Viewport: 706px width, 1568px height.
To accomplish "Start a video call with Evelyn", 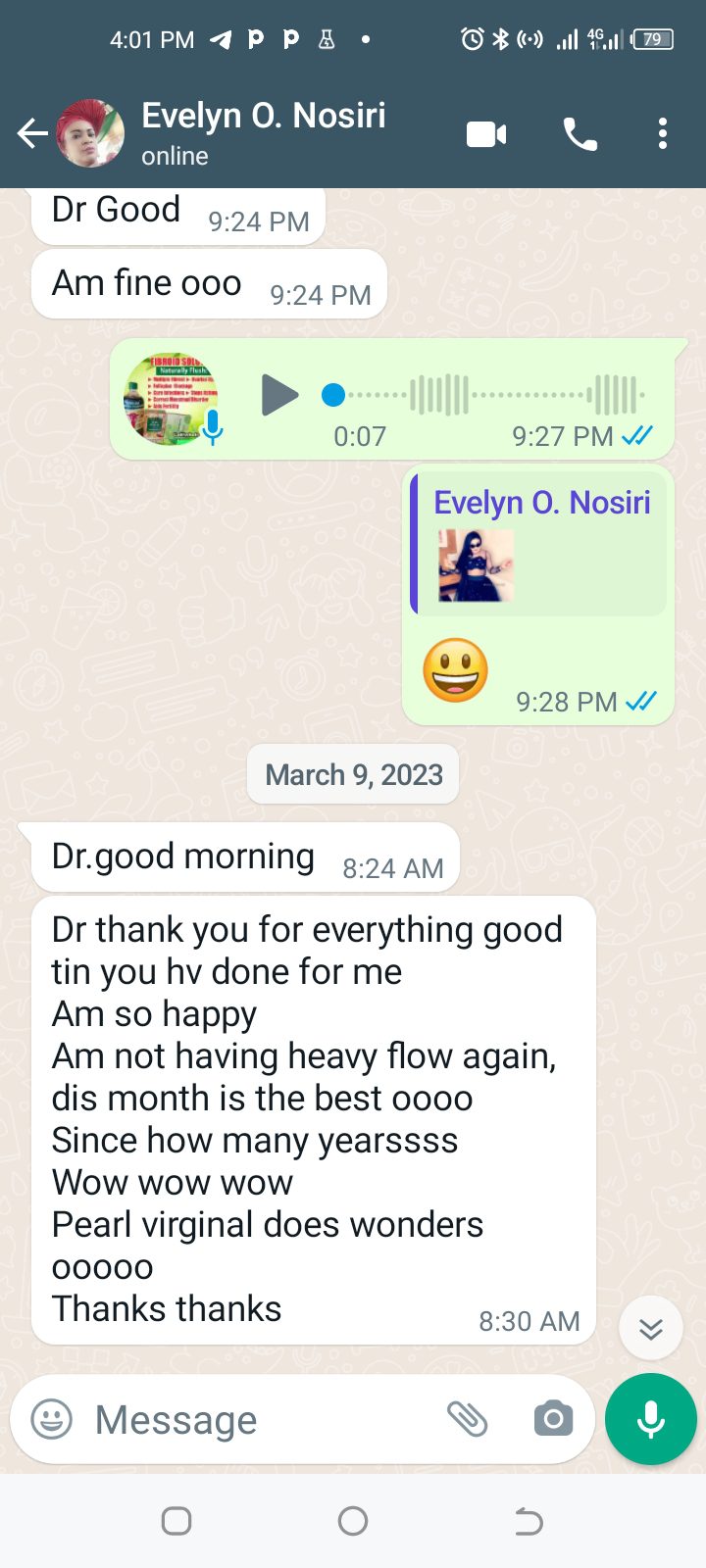I will tap(486, 134).
